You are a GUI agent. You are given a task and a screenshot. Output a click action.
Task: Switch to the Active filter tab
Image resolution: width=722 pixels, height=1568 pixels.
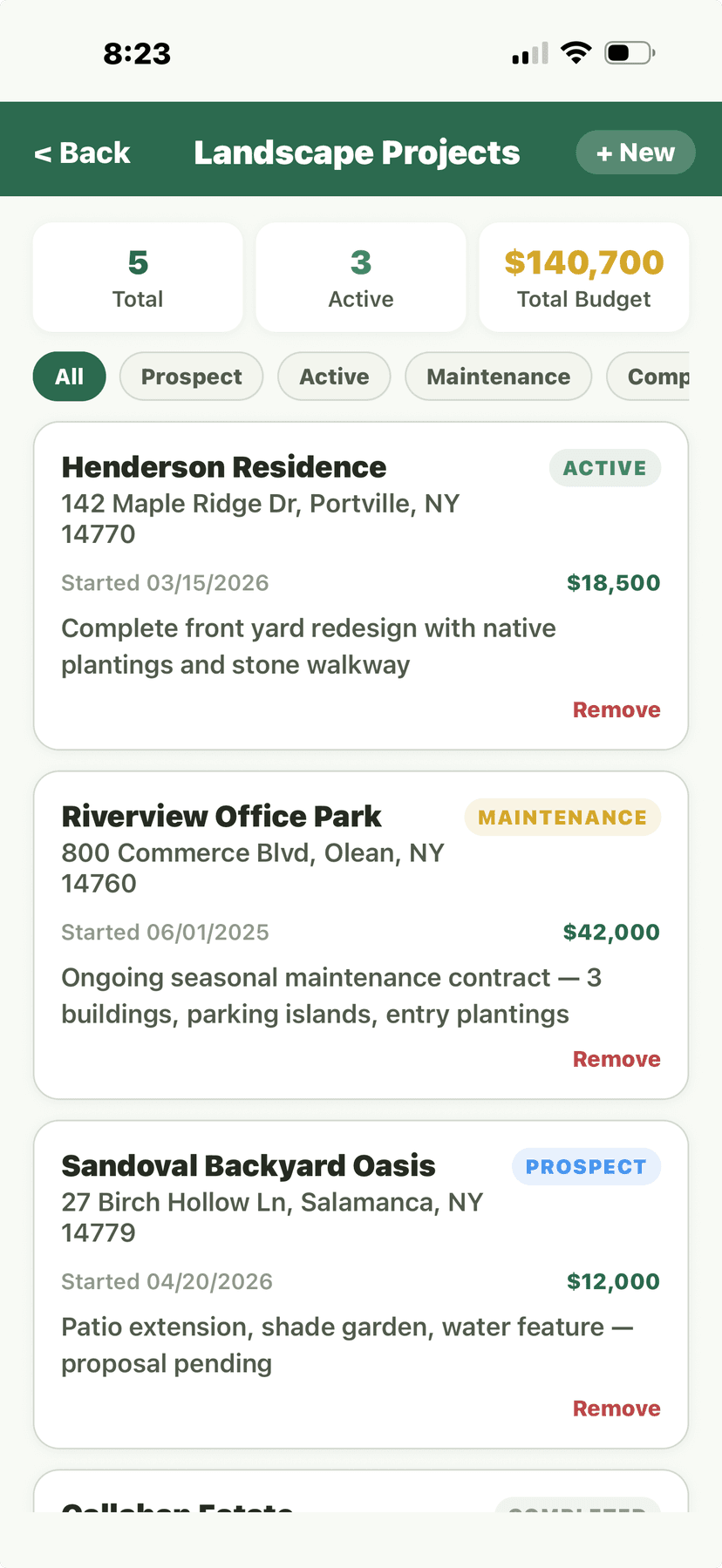click(x=334, y=377)
